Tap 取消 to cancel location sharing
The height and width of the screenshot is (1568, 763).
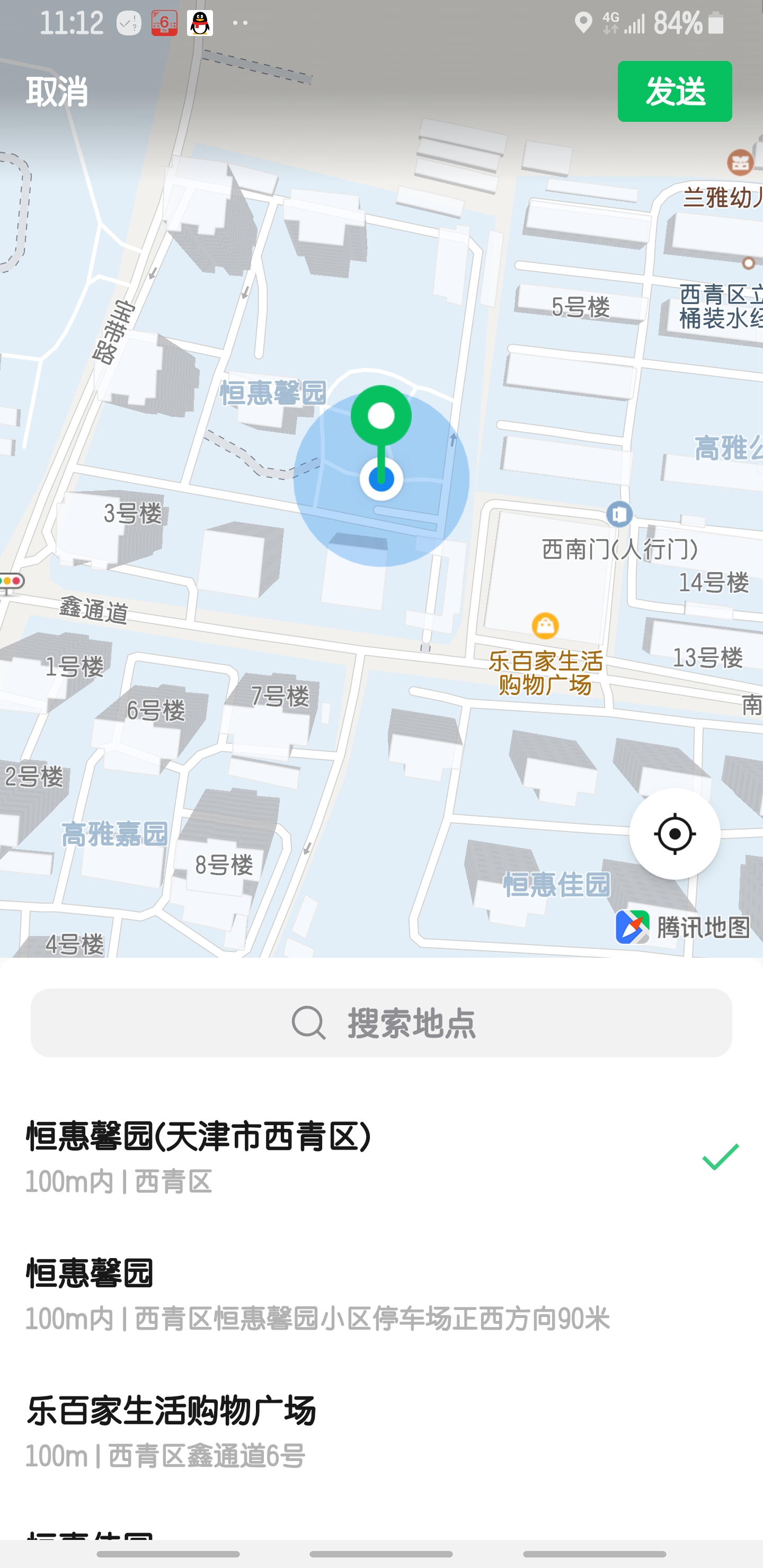pyautogui.click(x=57, y=92)
